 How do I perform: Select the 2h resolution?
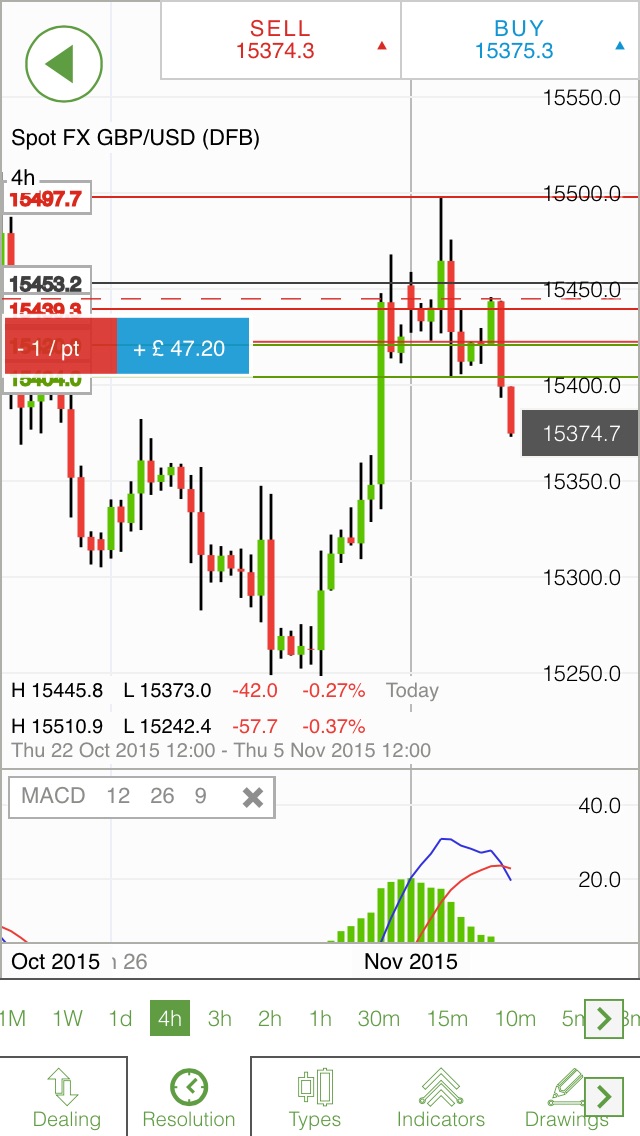(270, 1019)
